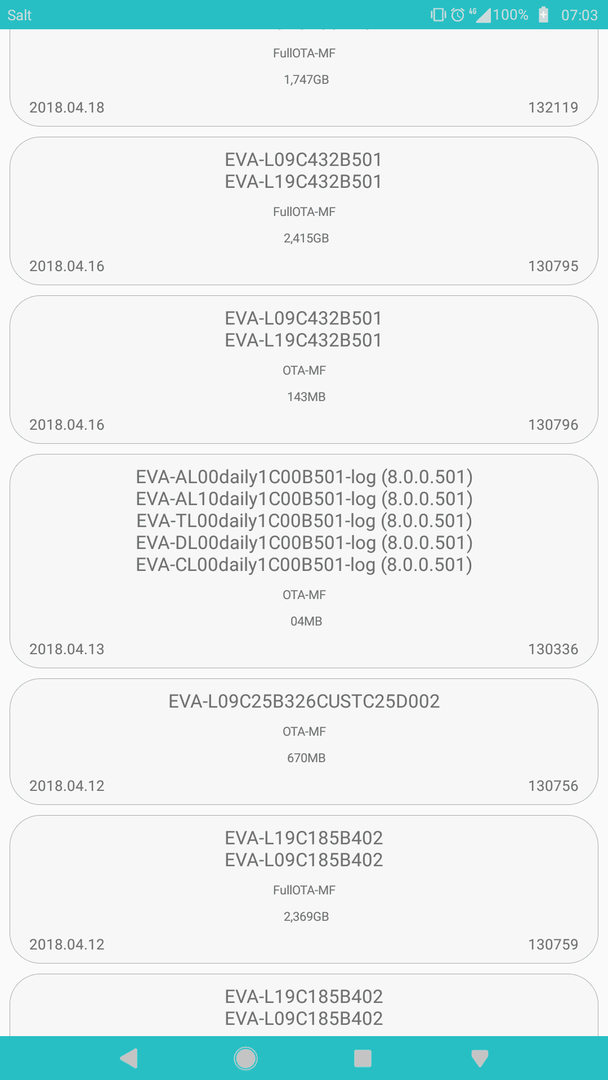Screen dimensions: 608x1080
Task: Tap the home button in navigation bar
Action: pyautogui.click(x=246, y=1058)
